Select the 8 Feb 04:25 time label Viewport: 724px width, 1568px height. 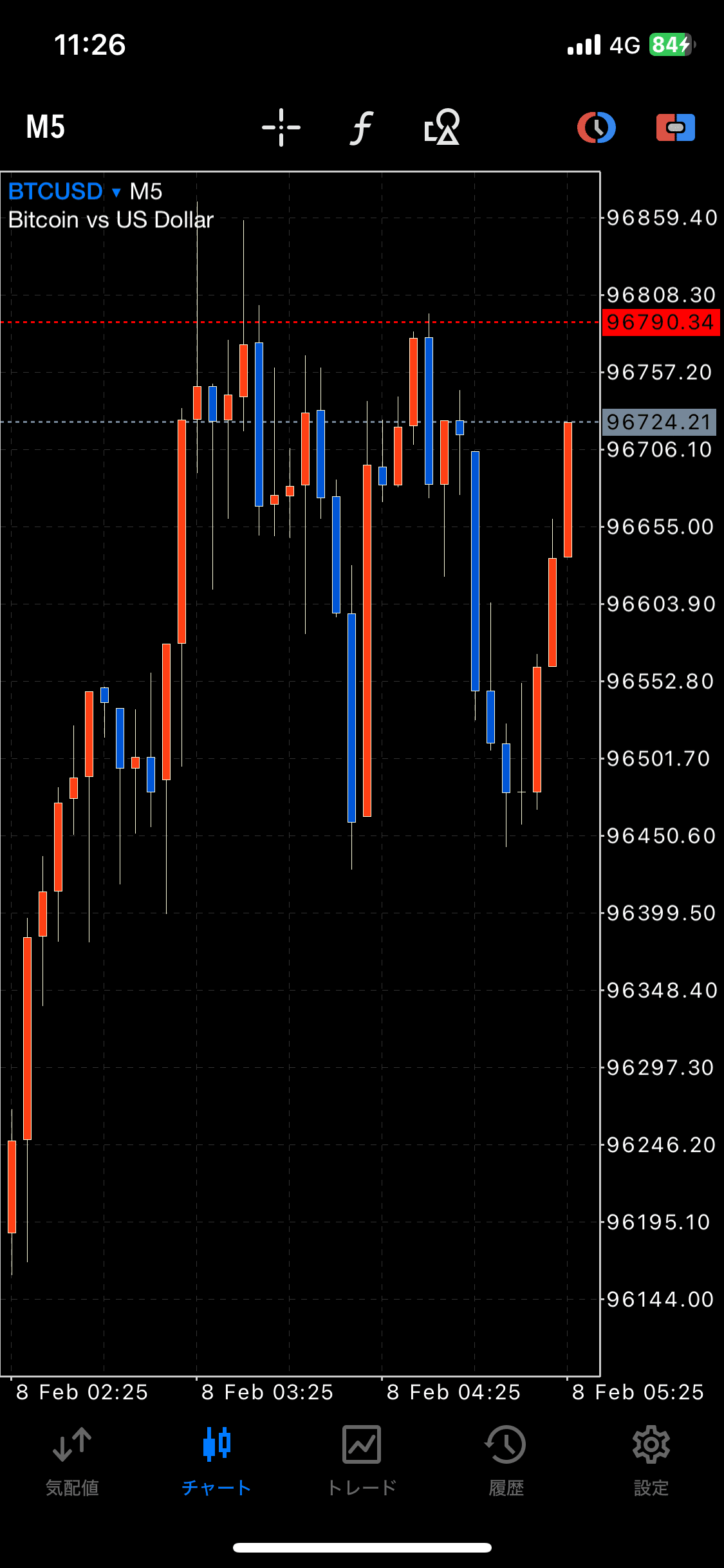point(453,1392)
